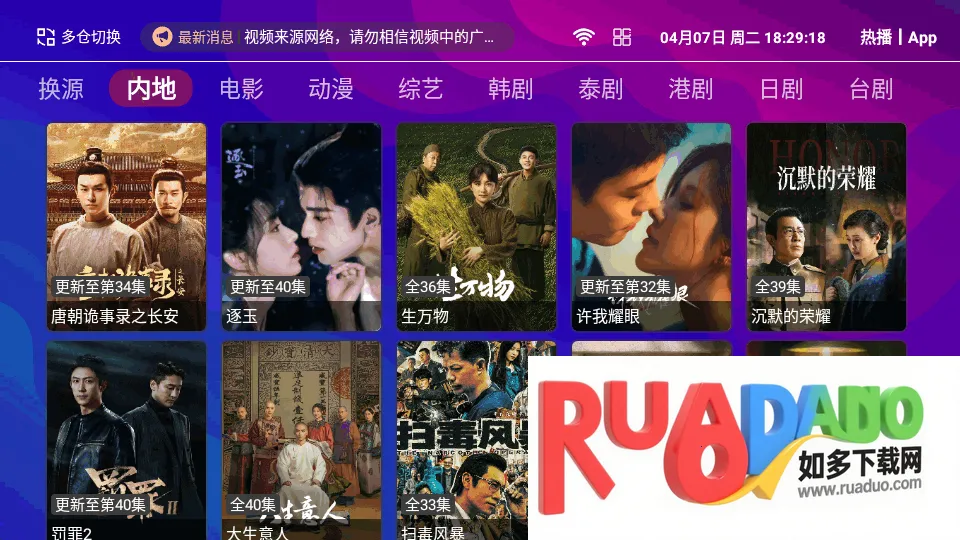
Task: Open the latest news announcement banner
Action: click(327, 37)
